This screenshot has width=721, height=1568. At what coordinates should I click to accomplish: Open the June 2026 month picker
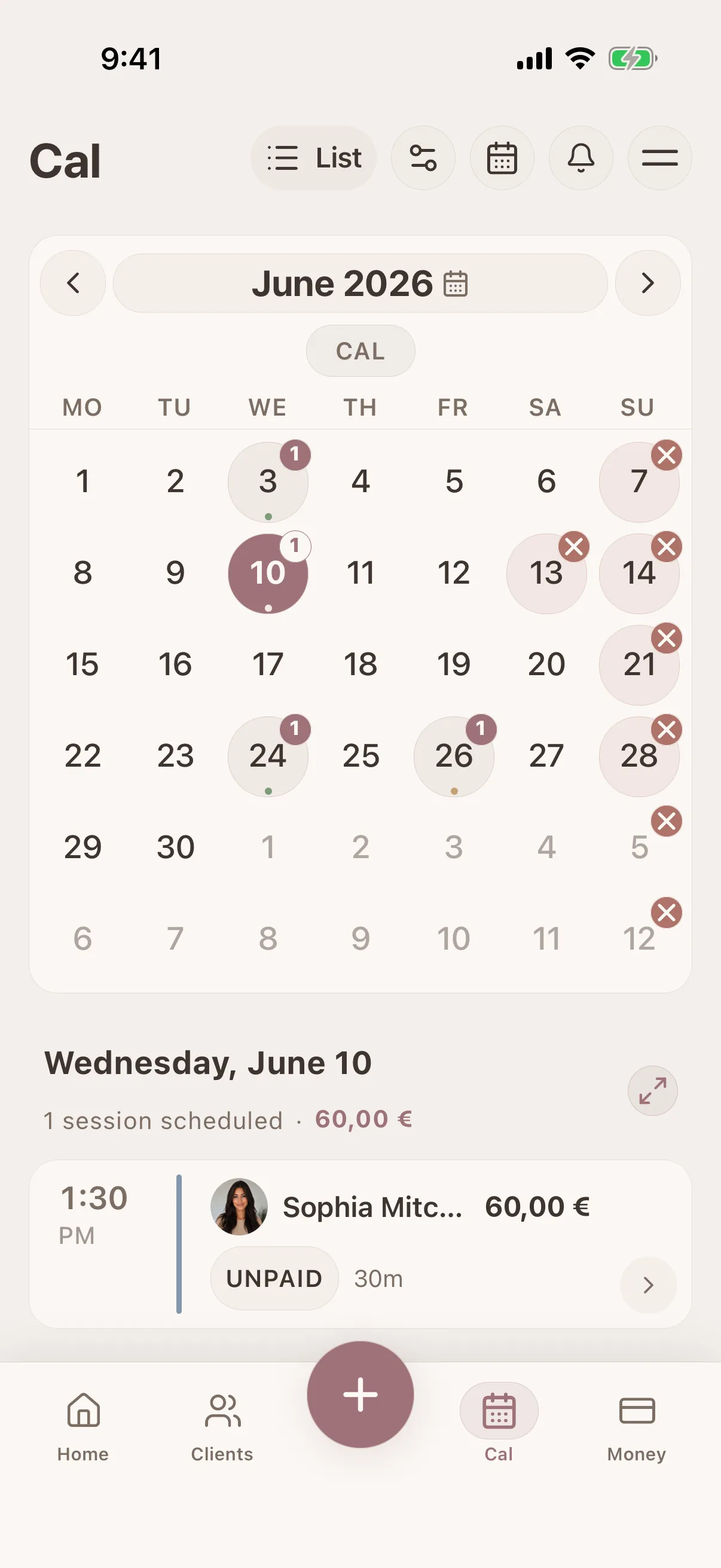(360, 283)
